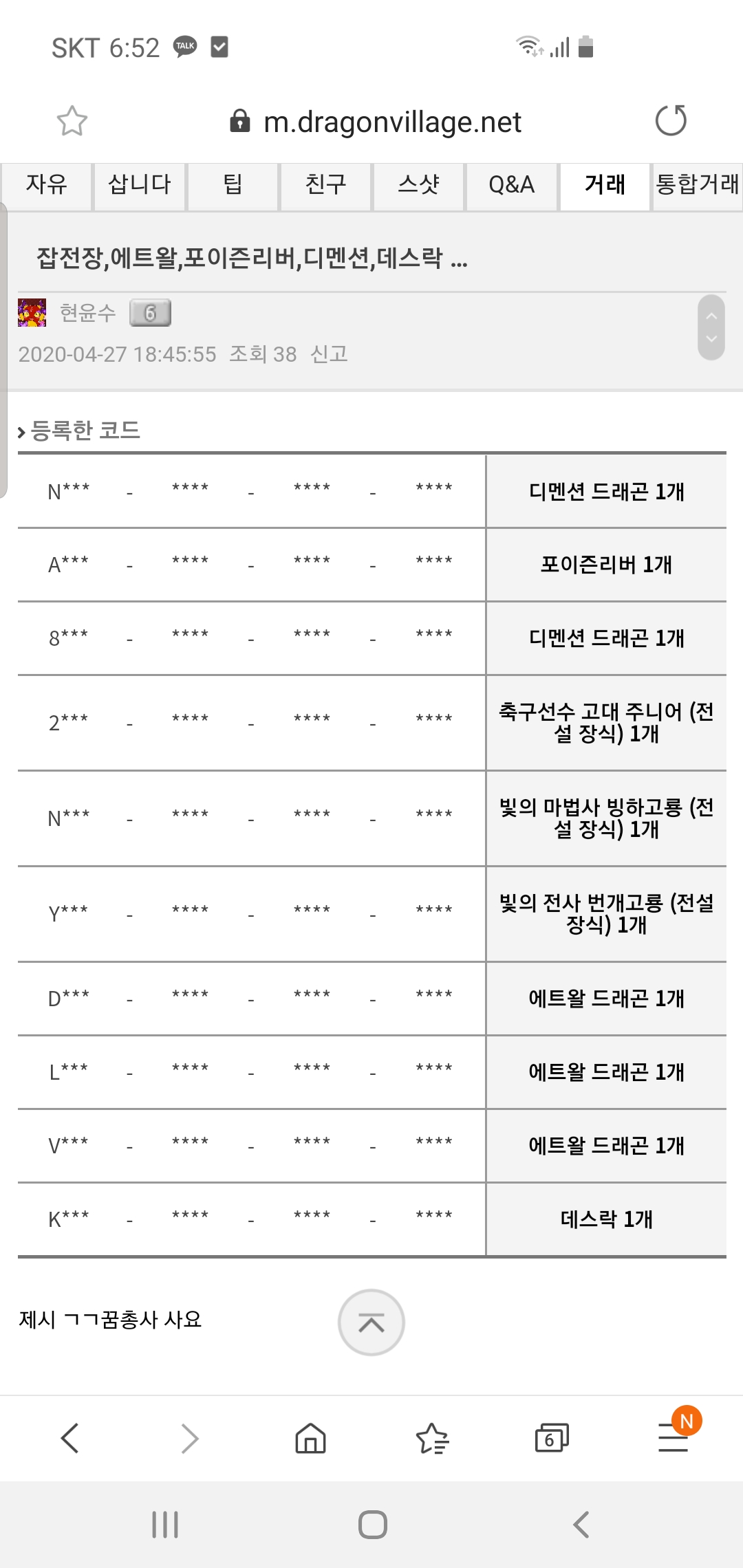The image size is (743, 1568).
Task: View author 현윤수's profile
Action: pyautogui.click(x=87, y=313)
